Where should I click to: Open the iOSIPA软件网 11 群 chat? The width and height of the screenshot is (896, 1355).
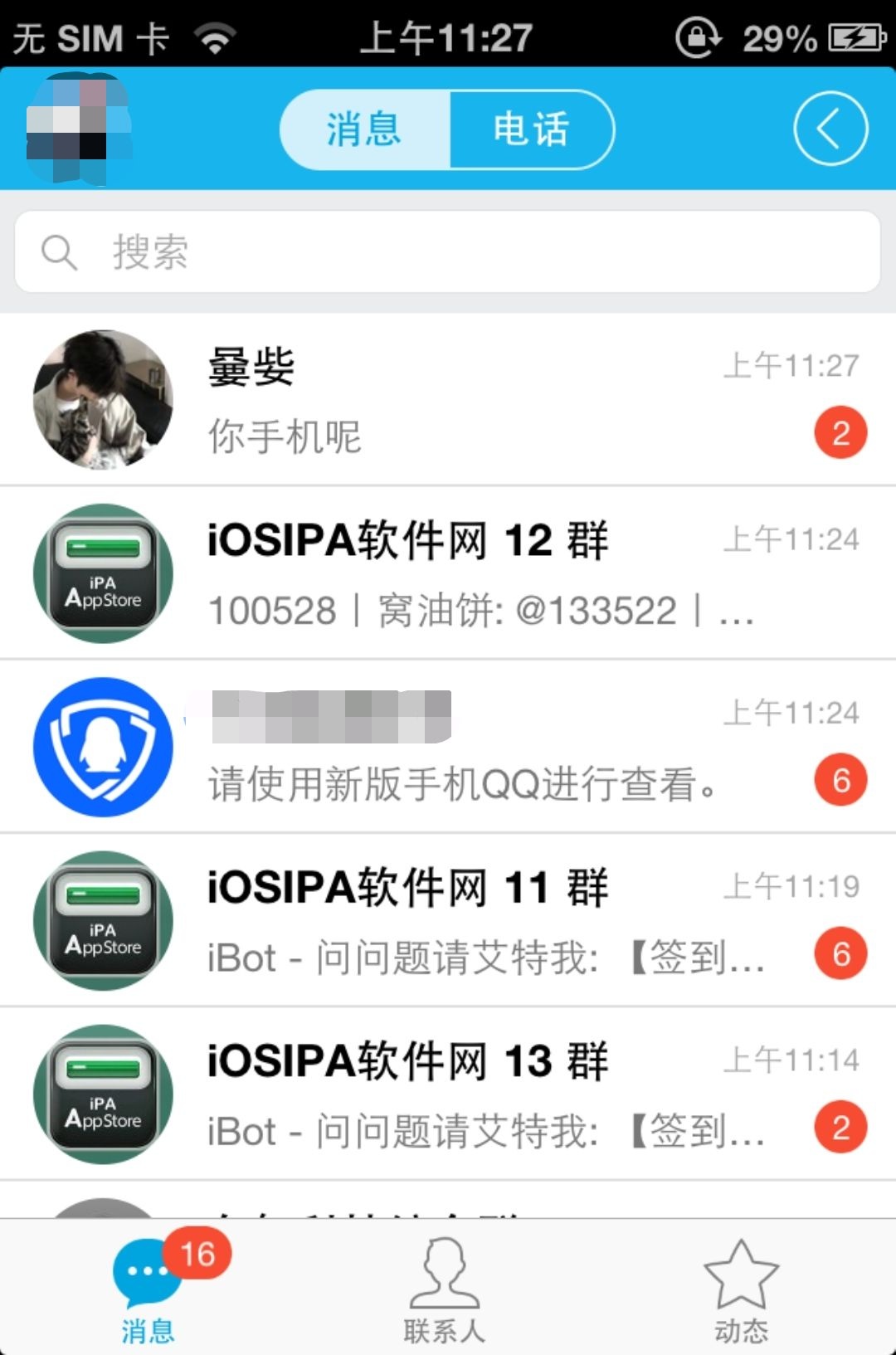(448, 920)
